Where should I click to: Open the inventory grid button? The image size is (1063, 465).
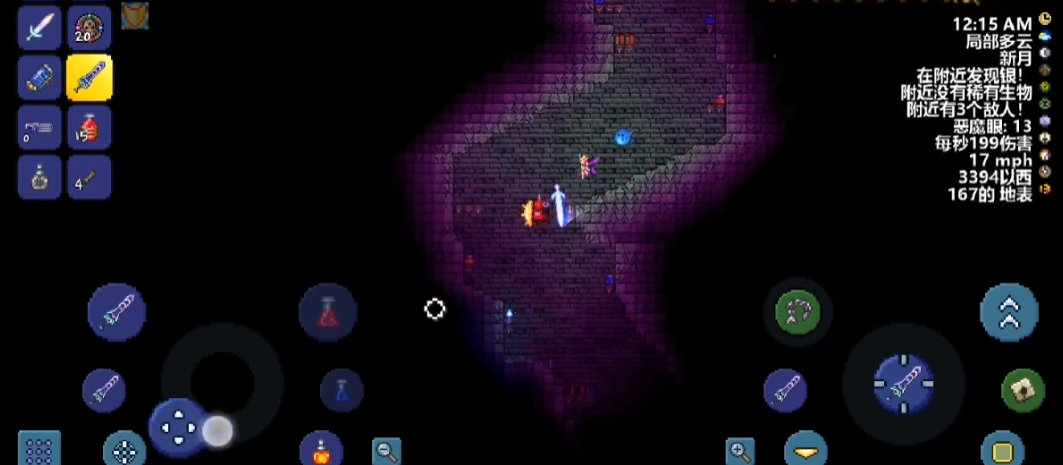[x=39, y=449]
